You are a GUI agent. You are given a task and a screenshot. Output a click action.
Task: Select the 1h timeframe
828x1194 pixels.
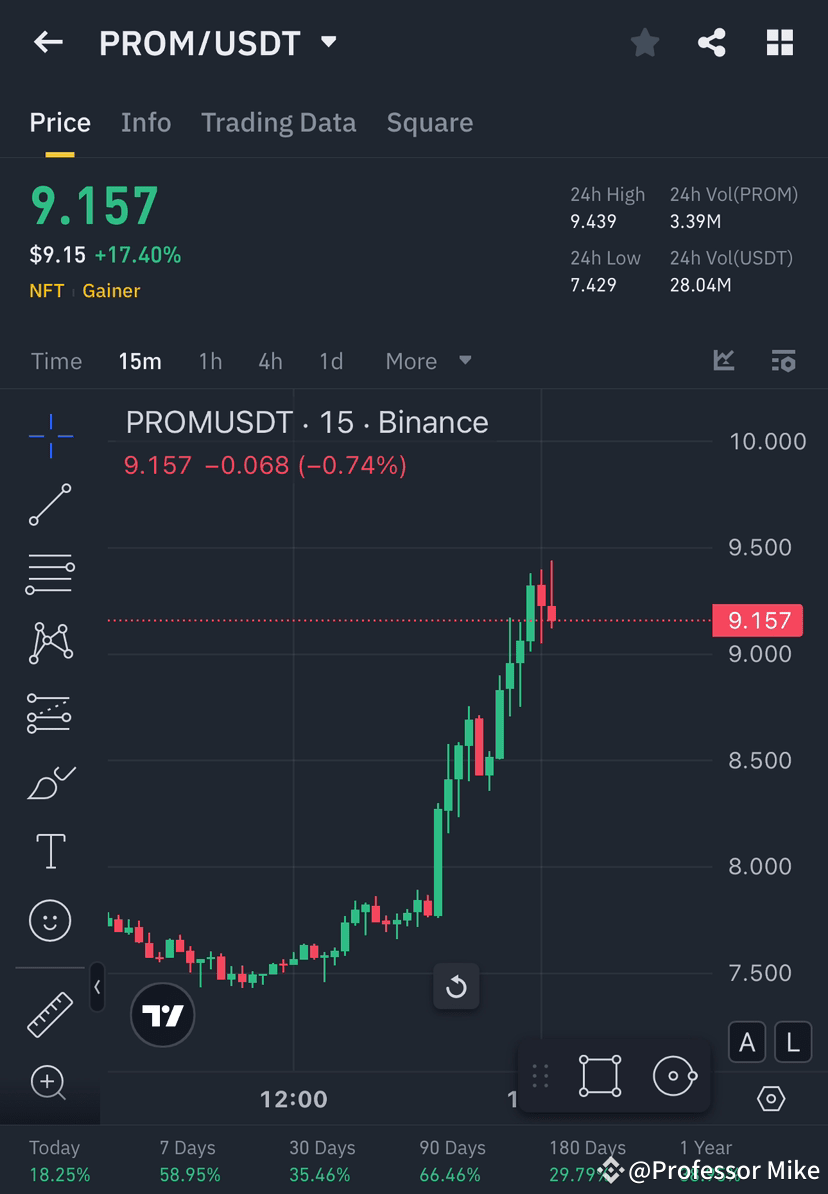210,361
